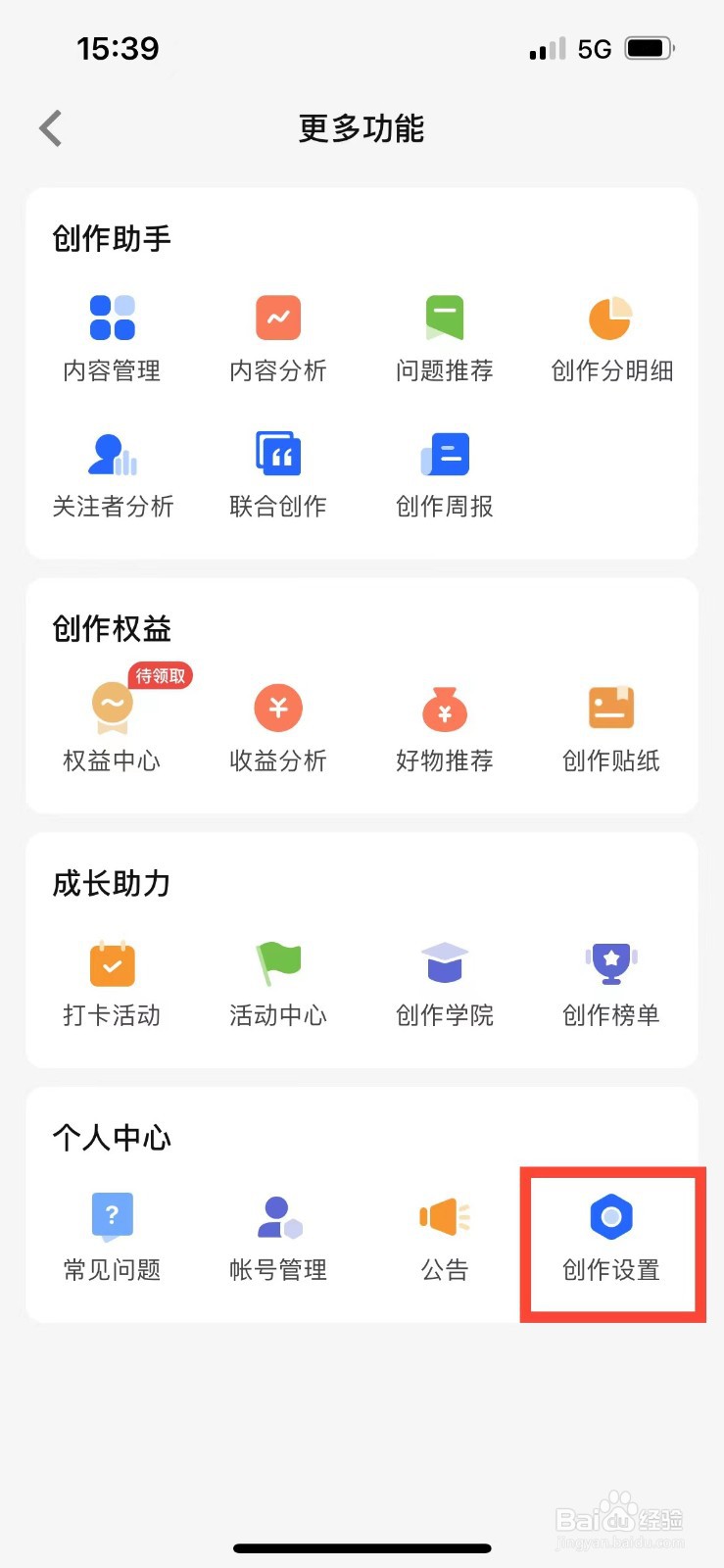Viewport: 724px width, 1568px height.
Task: Open 公告 (announcements)
Action: [445, 1239]
